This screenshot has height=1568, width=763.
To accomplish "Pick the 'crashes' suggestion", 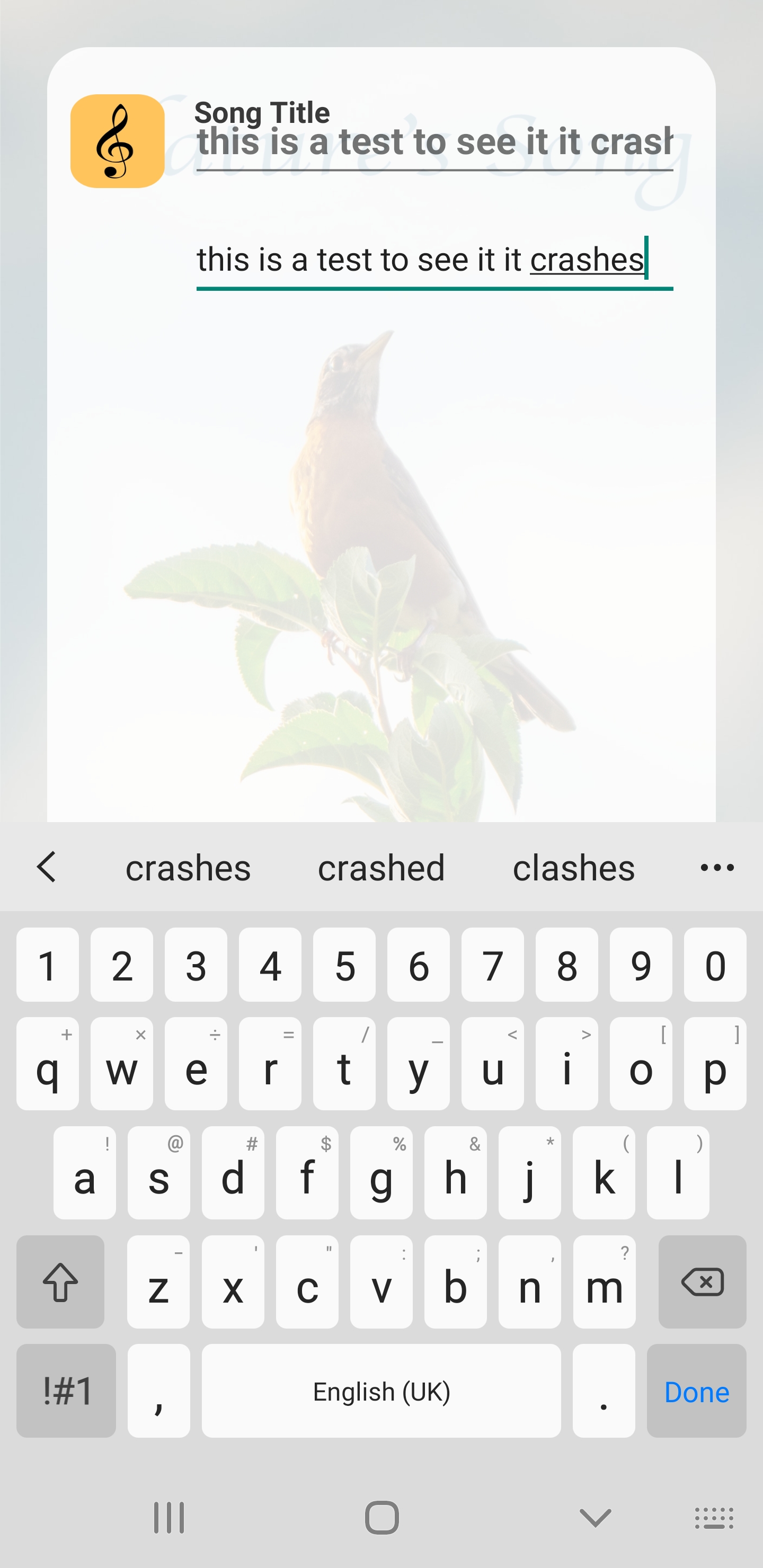I will coord(188,867).
